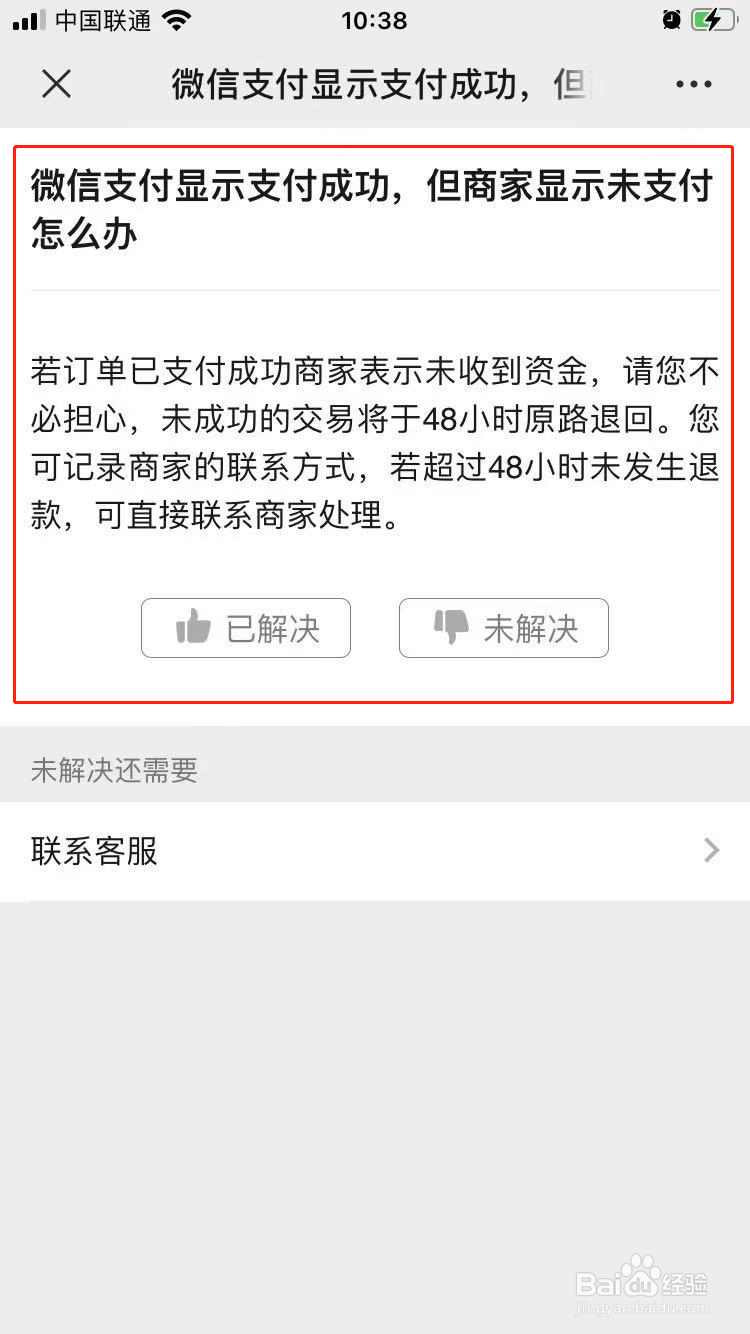Tap the battery charging icon

(x=715, y=18)
